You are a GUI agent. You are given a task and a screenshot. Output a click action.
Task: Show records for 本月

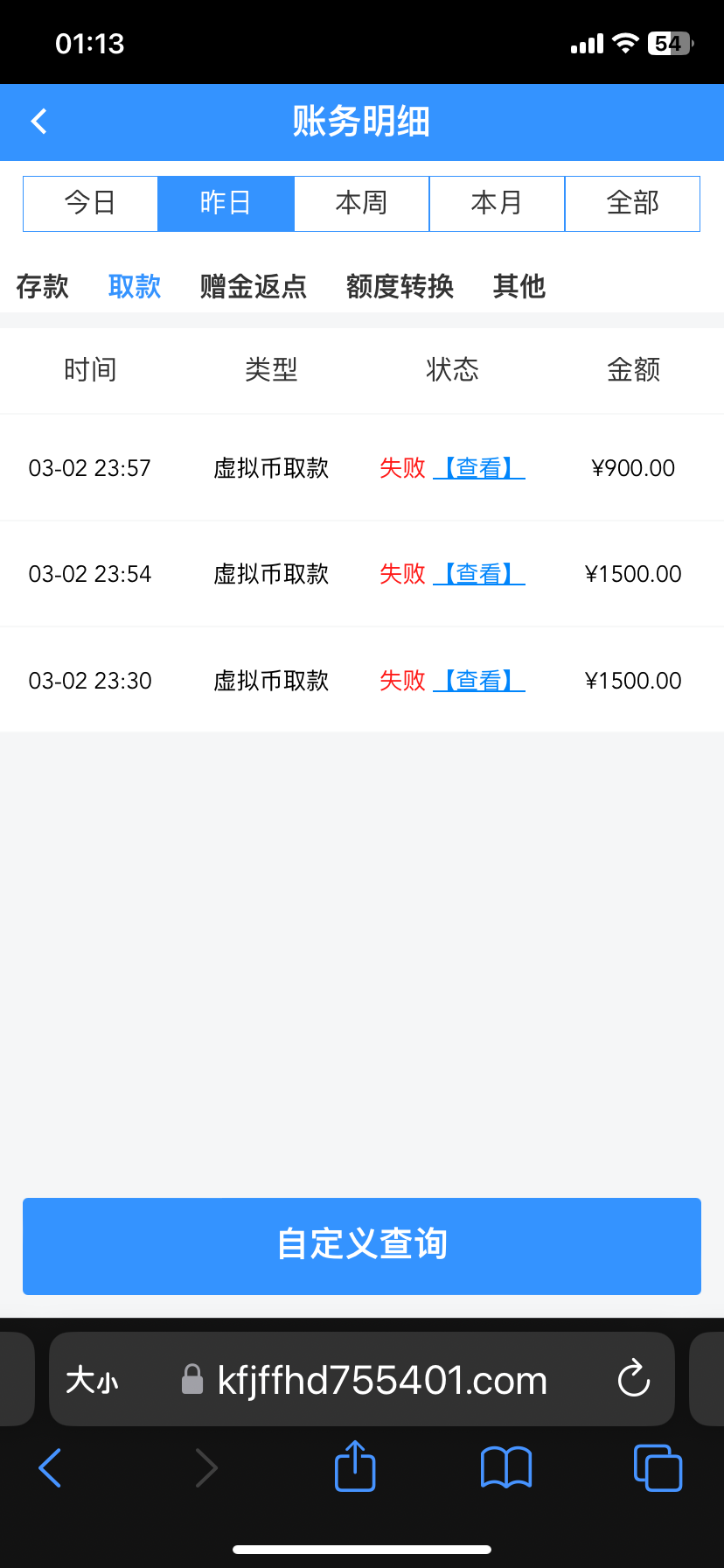(497, 204)
